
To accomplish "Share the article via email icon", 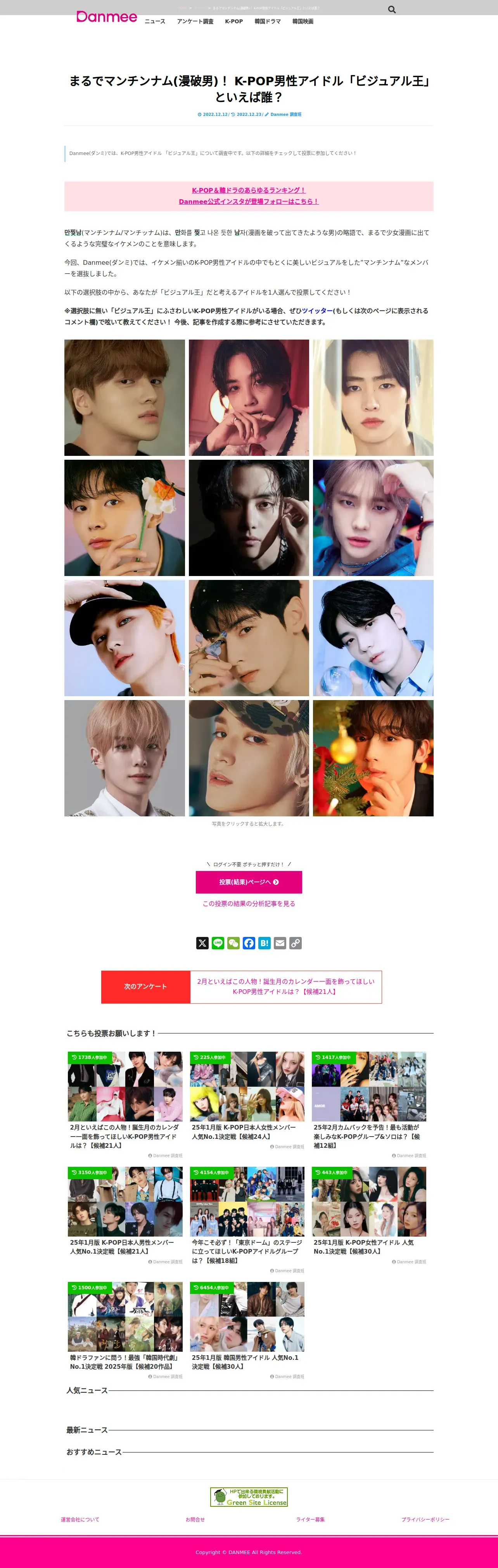I will click(x=280, y=943).
